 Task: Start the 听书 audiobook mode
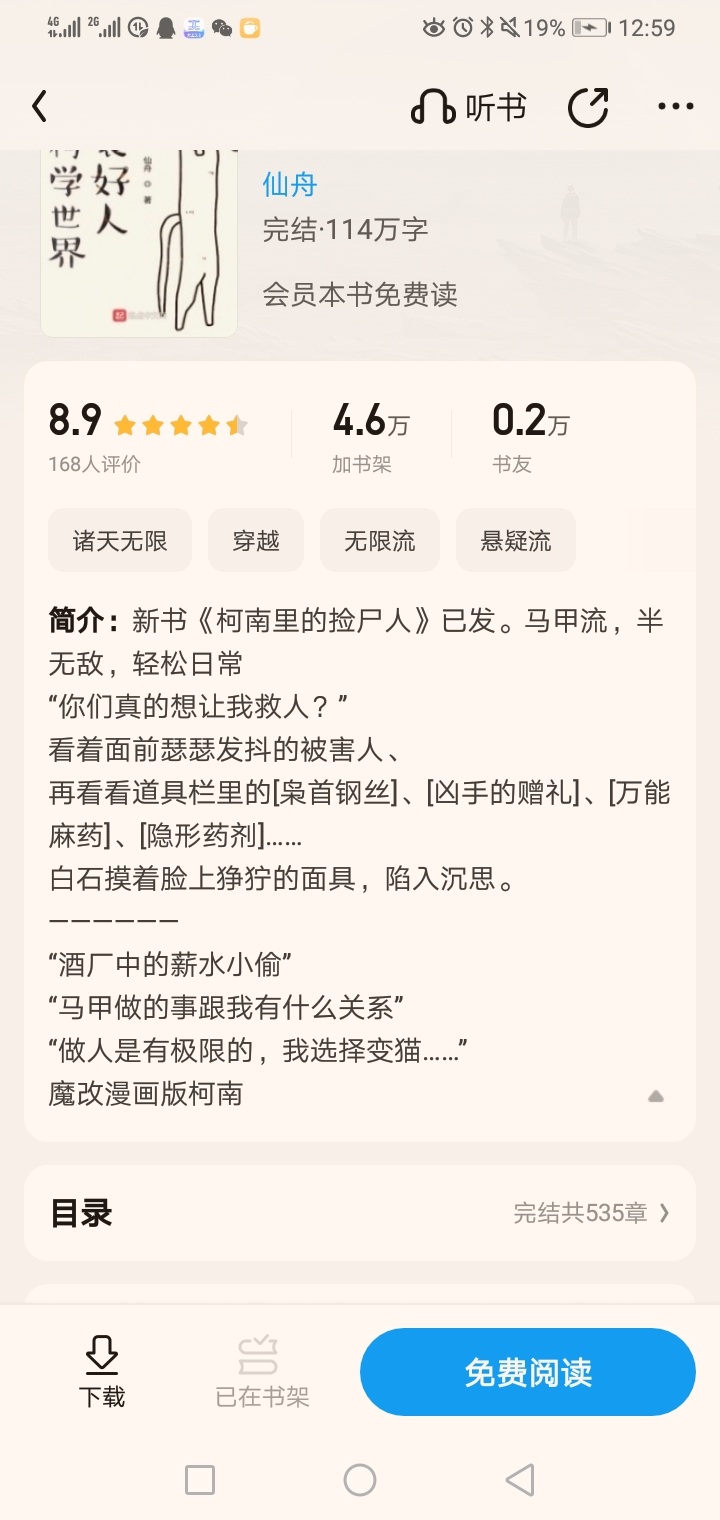tap(469, 107)
